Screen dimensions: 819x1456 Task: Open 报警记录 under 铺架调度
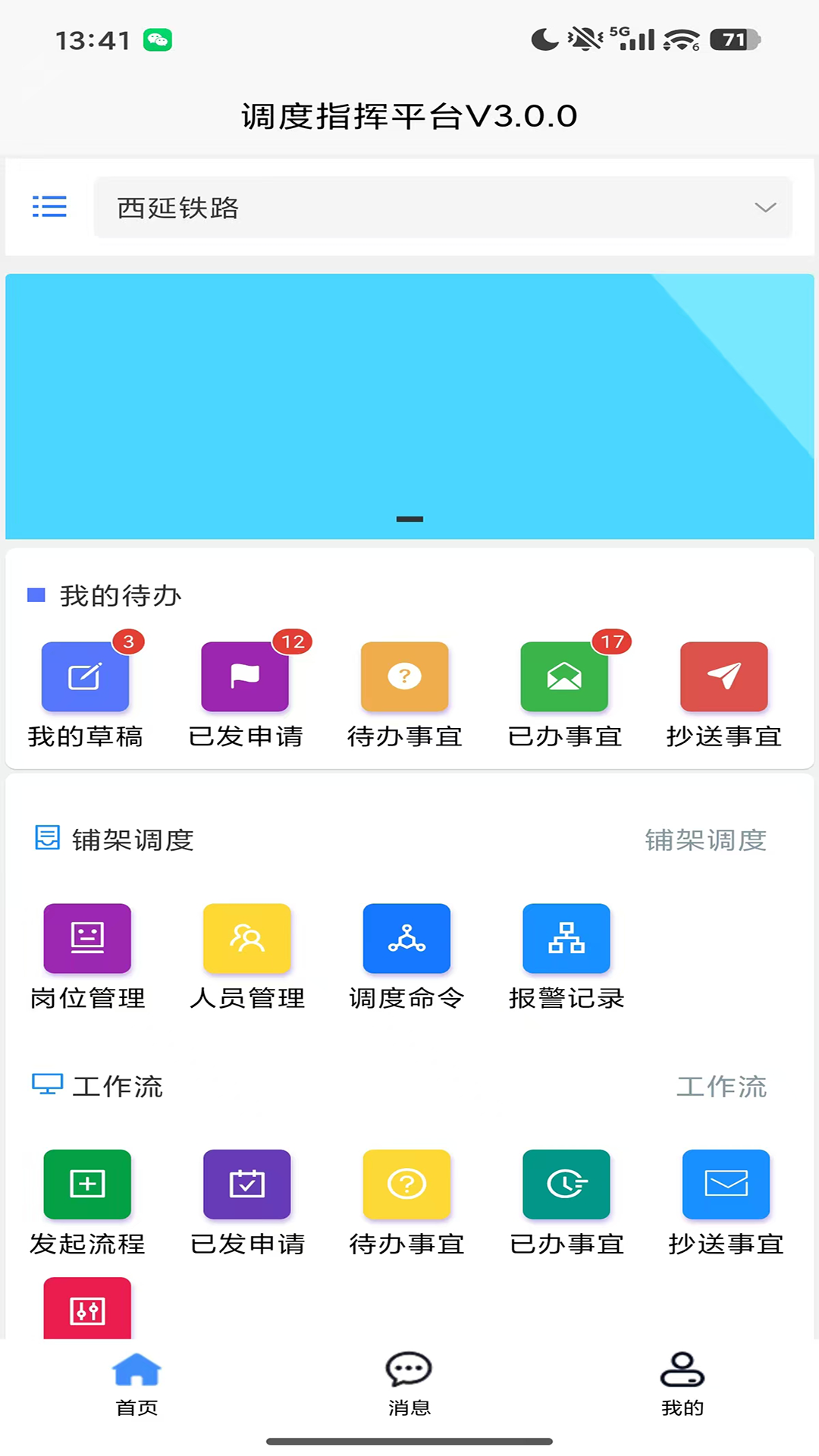pos(566,938)
